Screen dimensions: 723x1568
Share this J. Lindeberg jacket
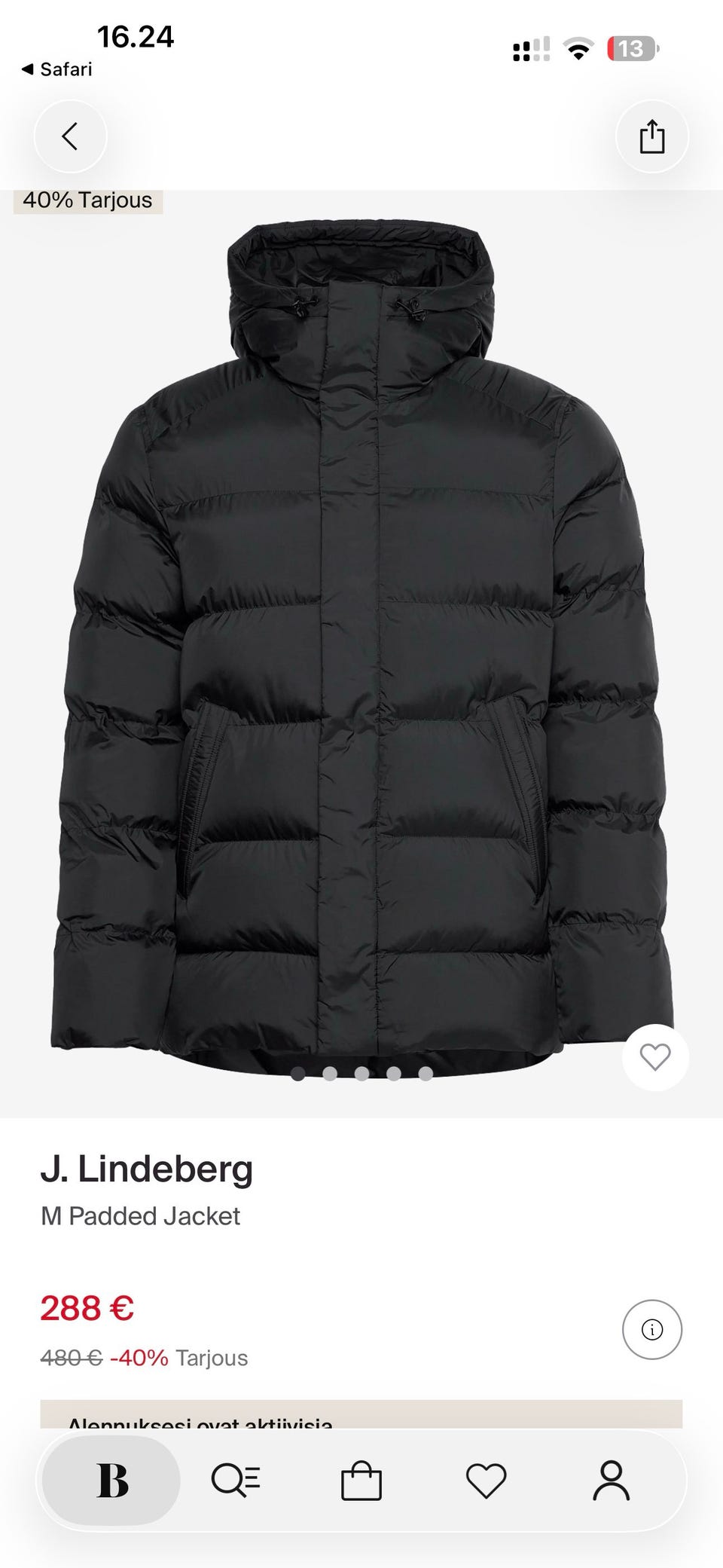652,136
